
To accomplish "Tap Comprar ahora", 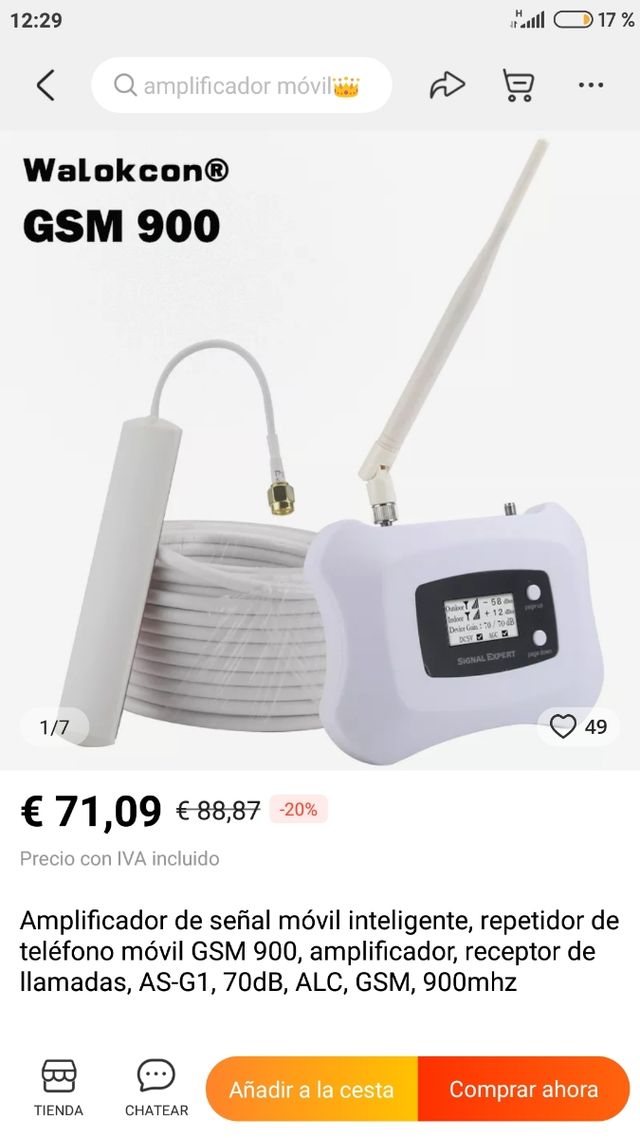I will point(523,1089).
